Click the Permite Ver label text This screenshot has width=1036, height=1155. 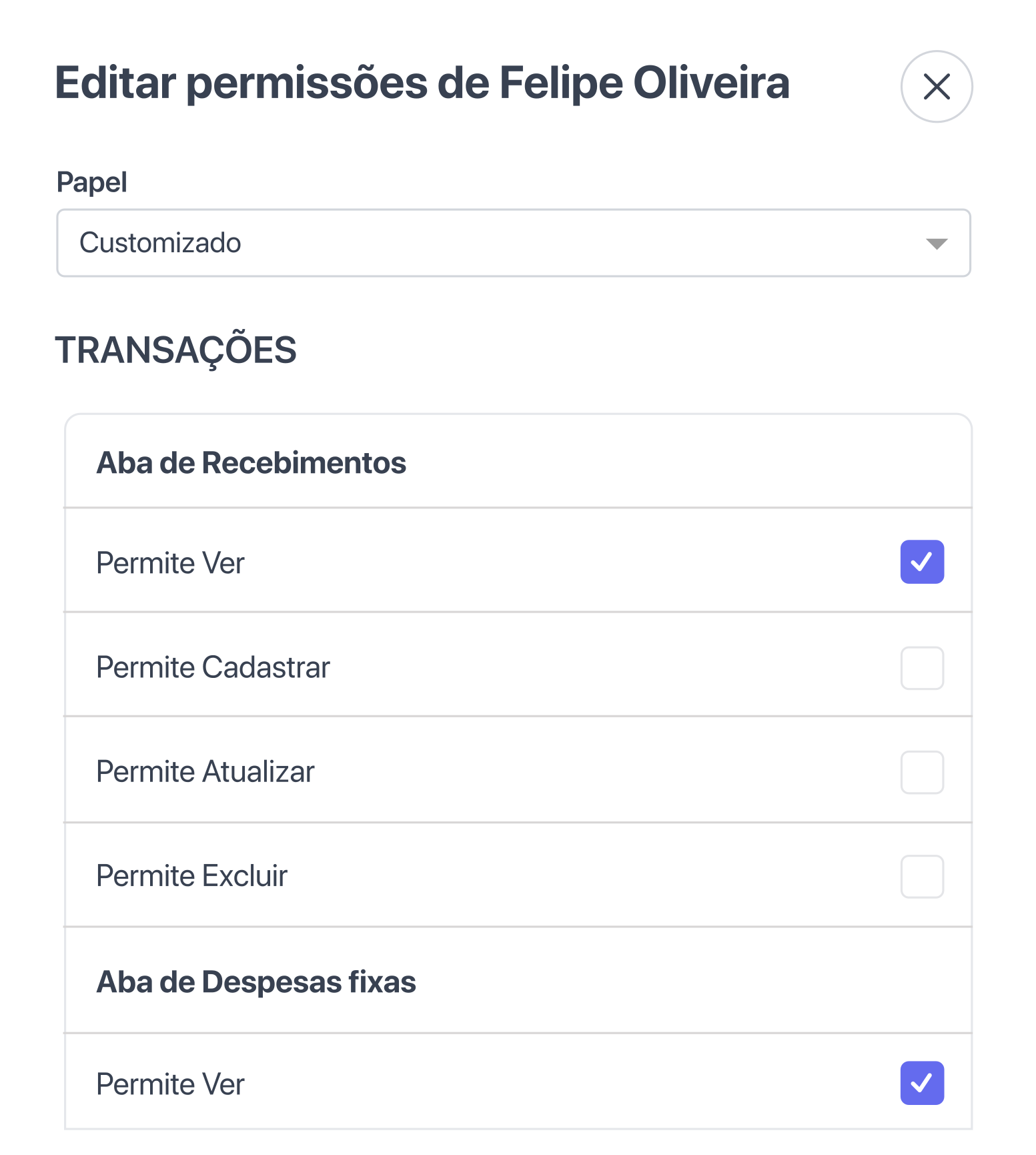171,561
